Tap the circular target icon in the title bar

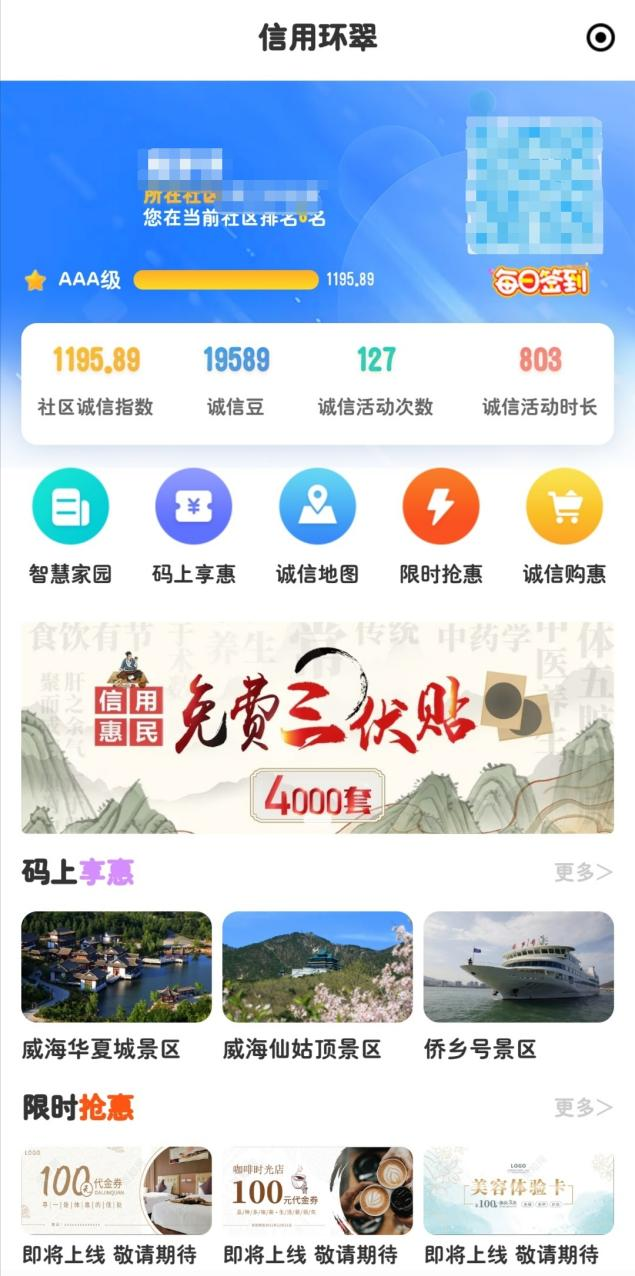[x=600, y=38]
